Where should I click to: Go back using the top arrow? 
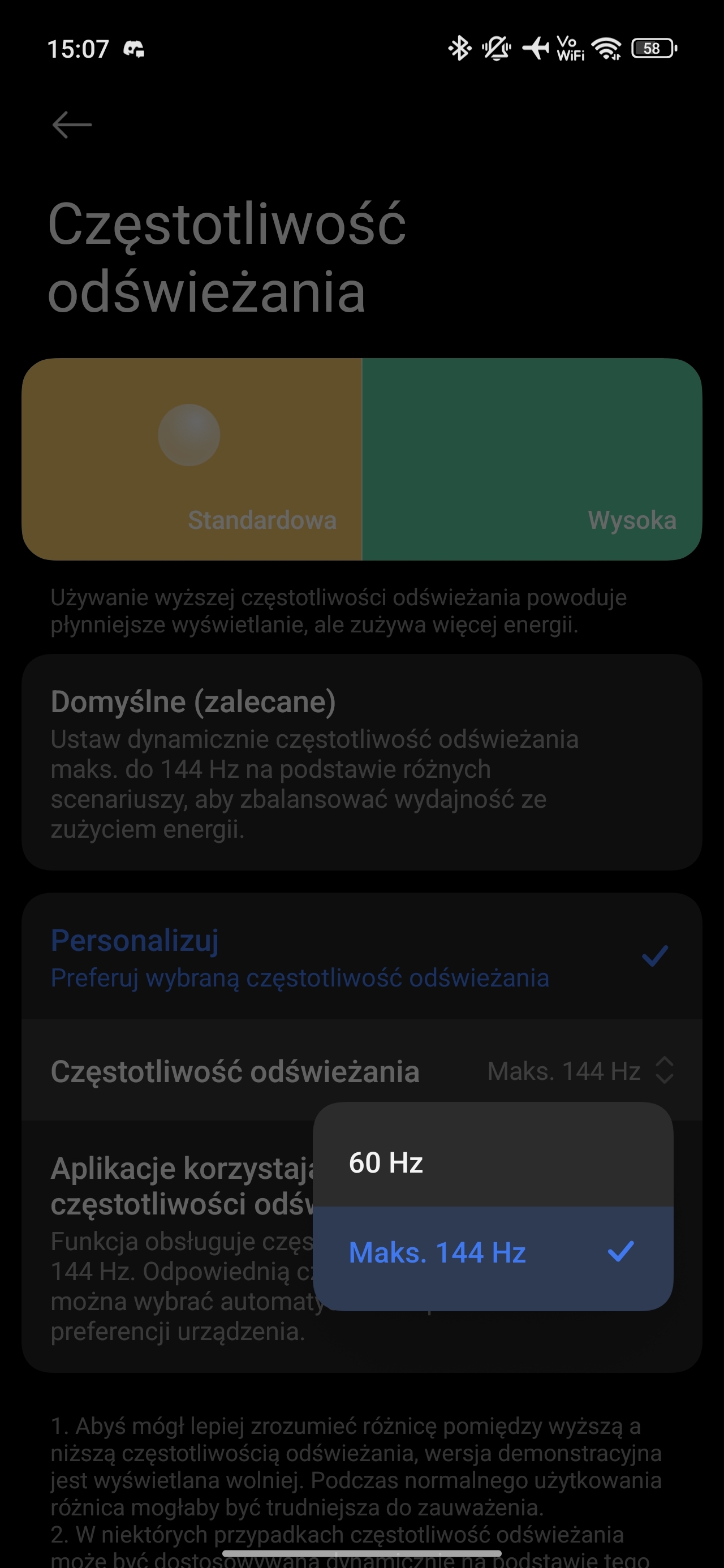tap(72, 126)
